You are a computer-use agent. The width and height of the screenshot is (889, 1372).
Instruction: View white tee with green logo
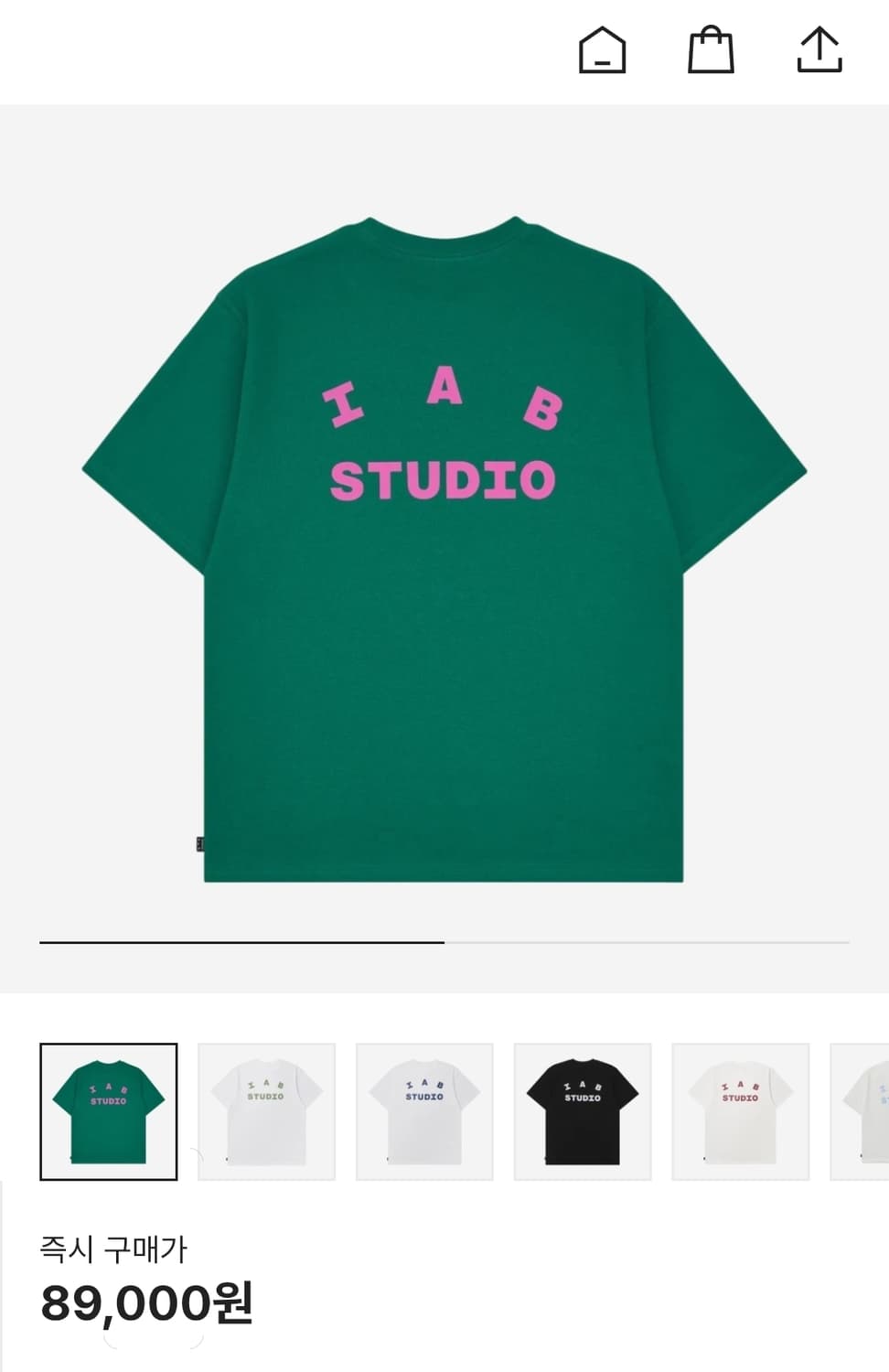click(266, 1111)
